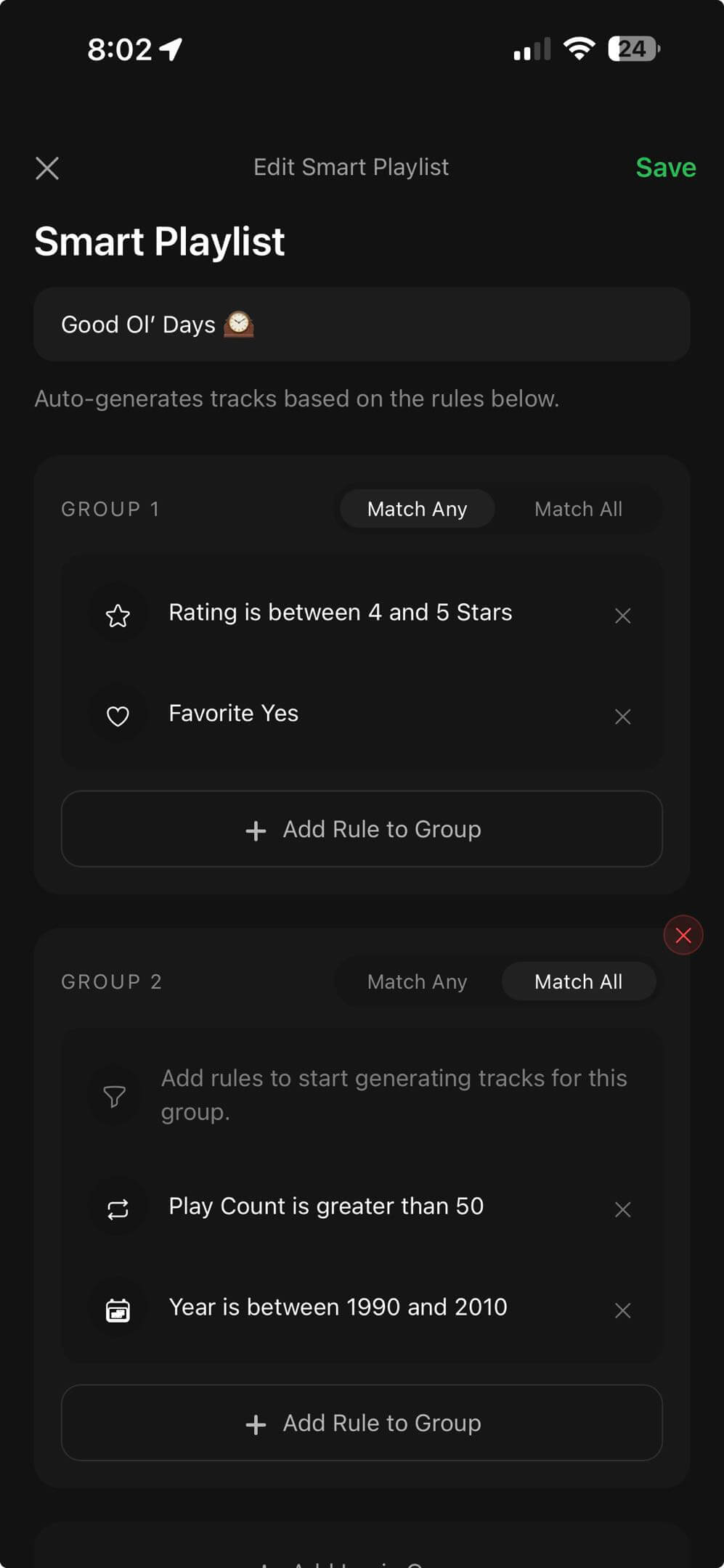The width and height of the screenshot is (724, 1568).
Task: Tap the filter funnel icon in Group 2
Action: point(115,1097)
